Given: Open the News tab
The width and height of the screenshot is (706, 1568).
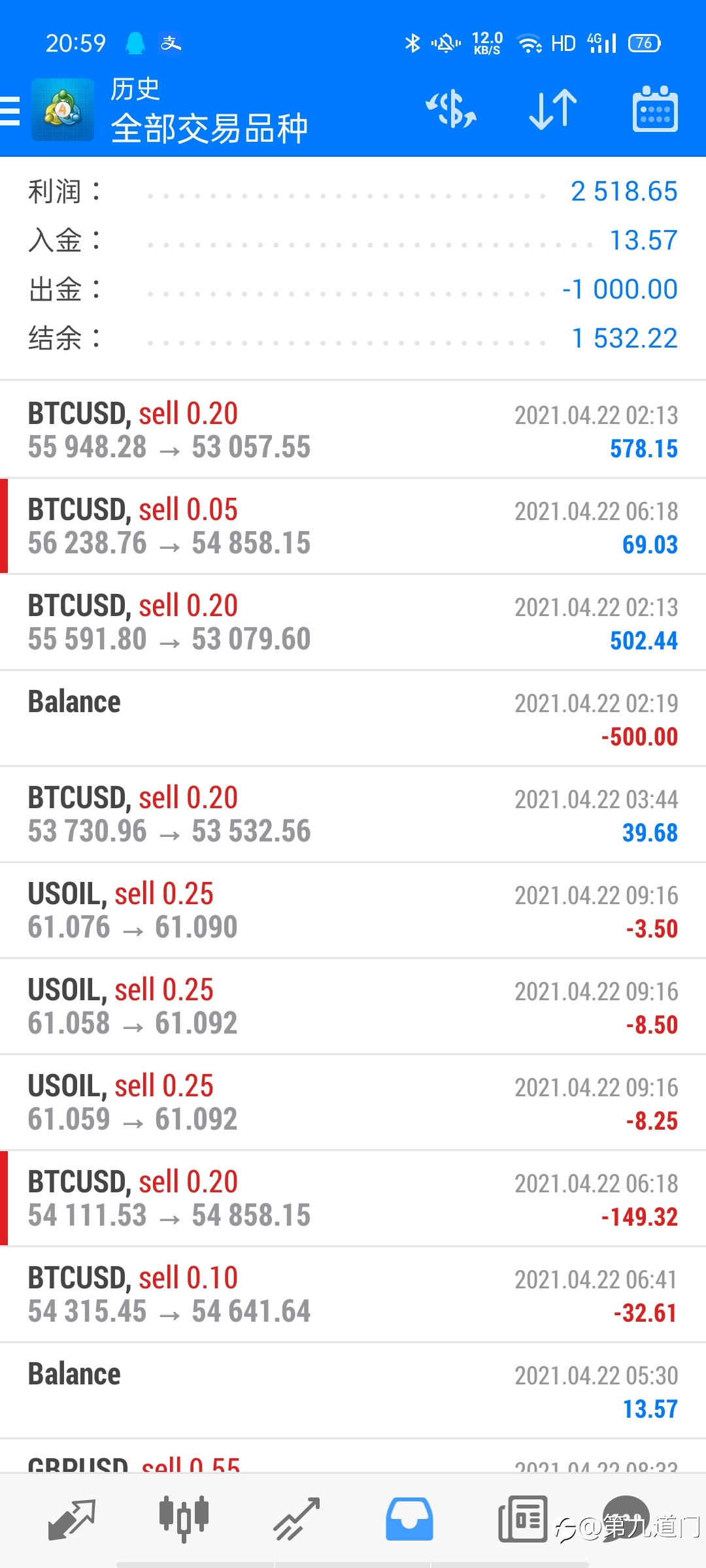Looking at the screenshot, I should [522, 1520].
